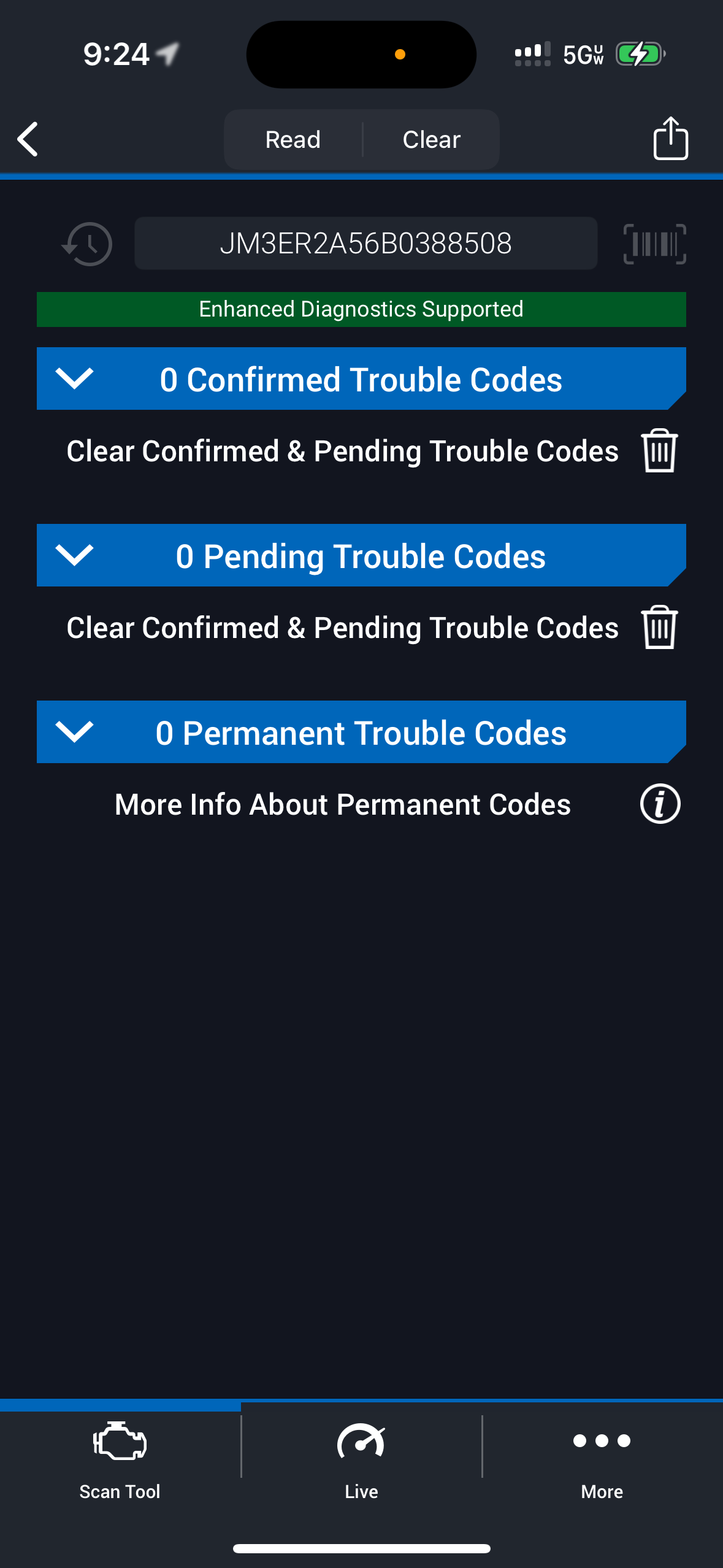Open More Info About Permanent Codes
Viewport: 723px width, 1568px height.
point(660,804)
